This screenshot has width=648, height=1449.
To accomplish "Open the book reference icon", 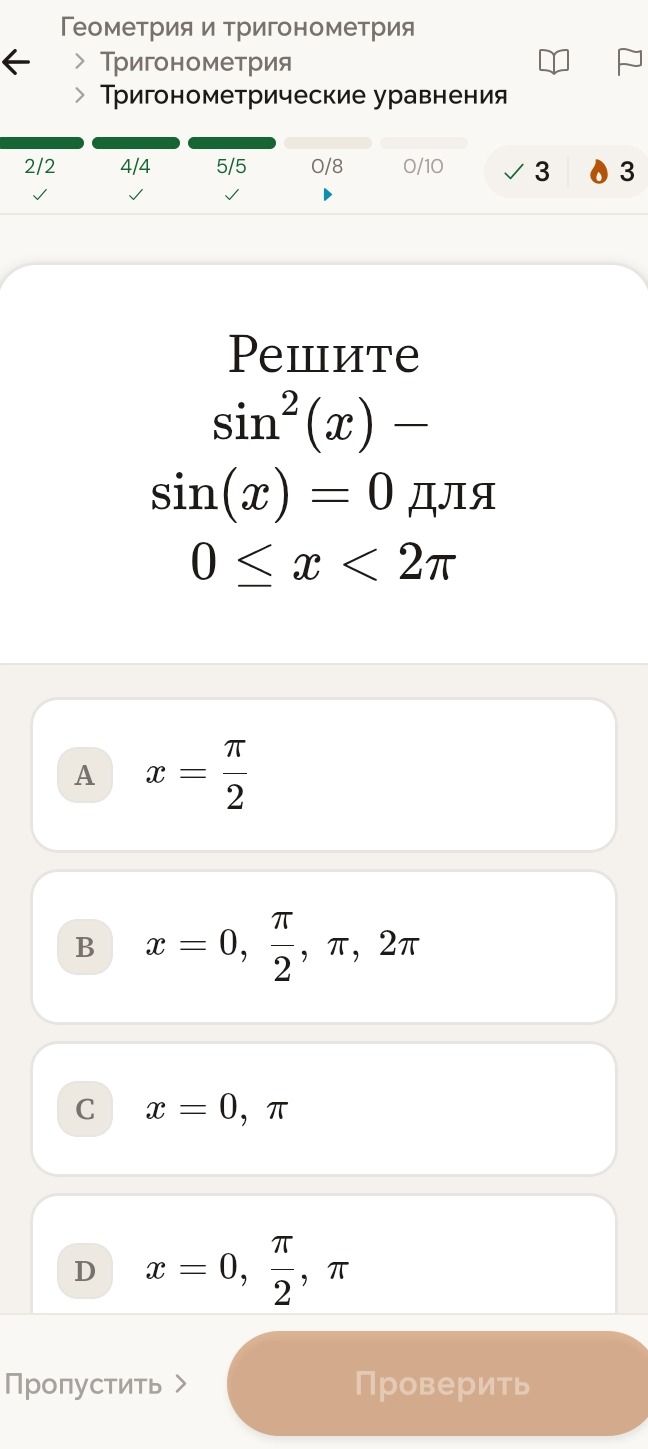I will [x=554, y=63].
